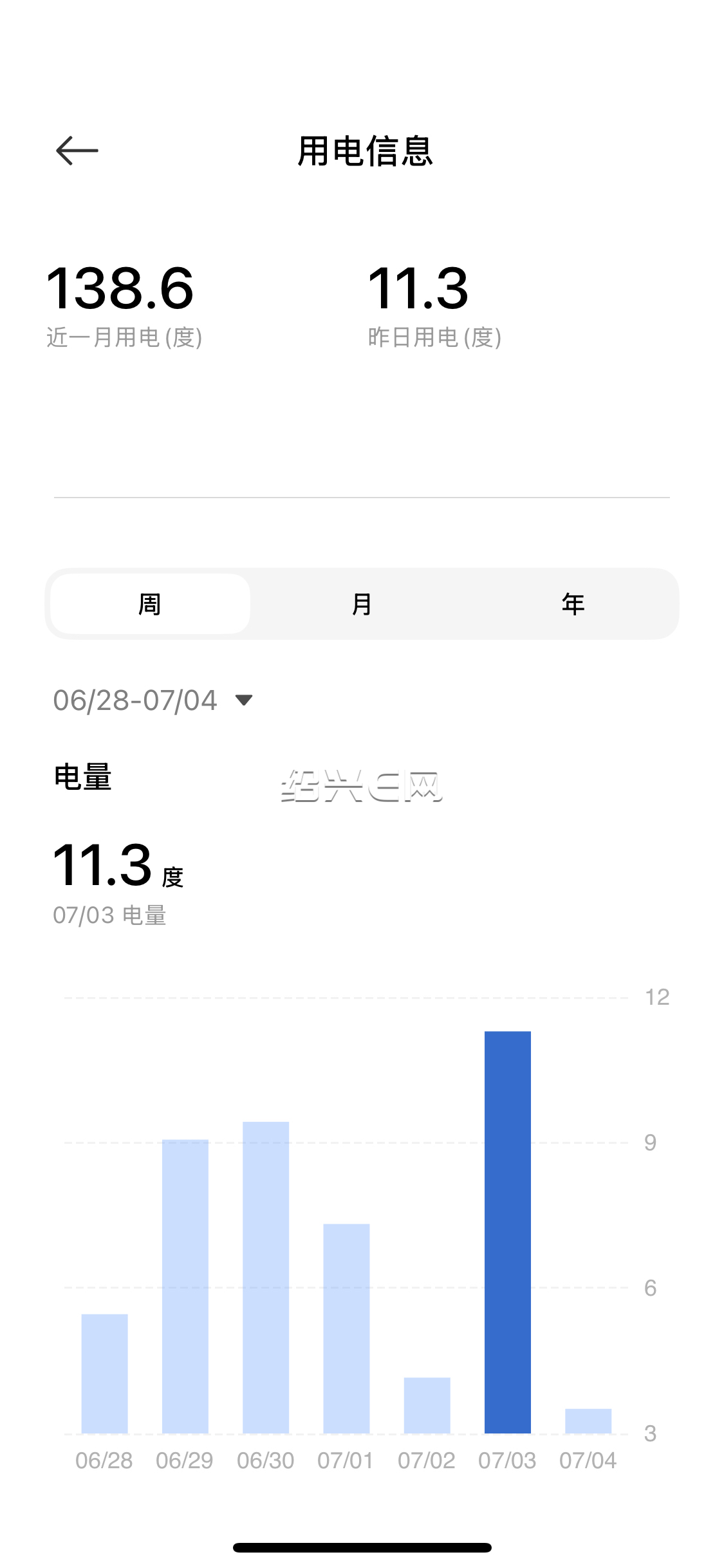
Task: Select the 06/29 bar in the chart
Action: pos(185,1286)
